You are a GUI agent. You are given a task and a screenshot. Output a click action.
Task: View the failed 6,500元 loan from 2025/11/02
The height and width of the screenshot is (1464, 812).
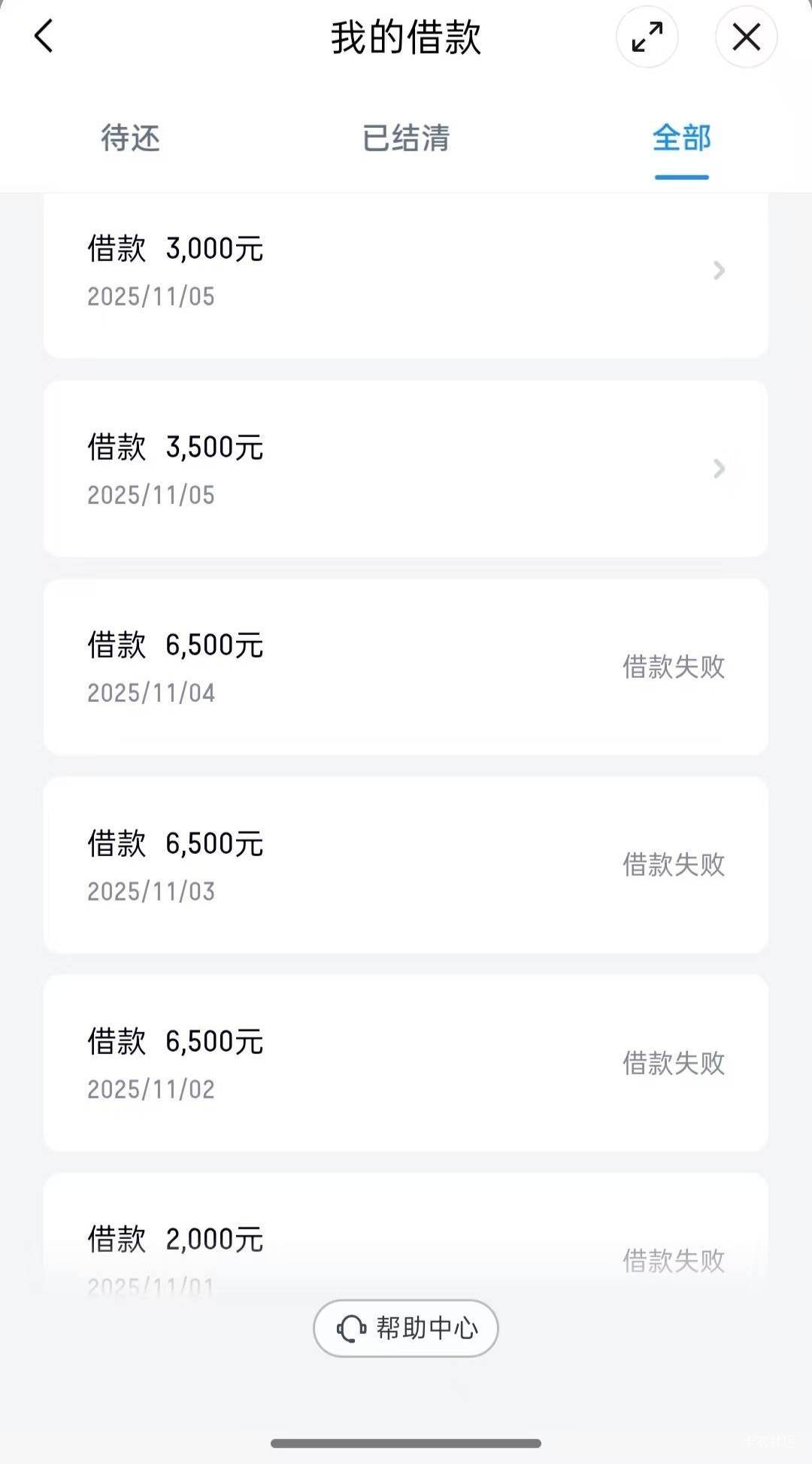(x=406, y=1063)
